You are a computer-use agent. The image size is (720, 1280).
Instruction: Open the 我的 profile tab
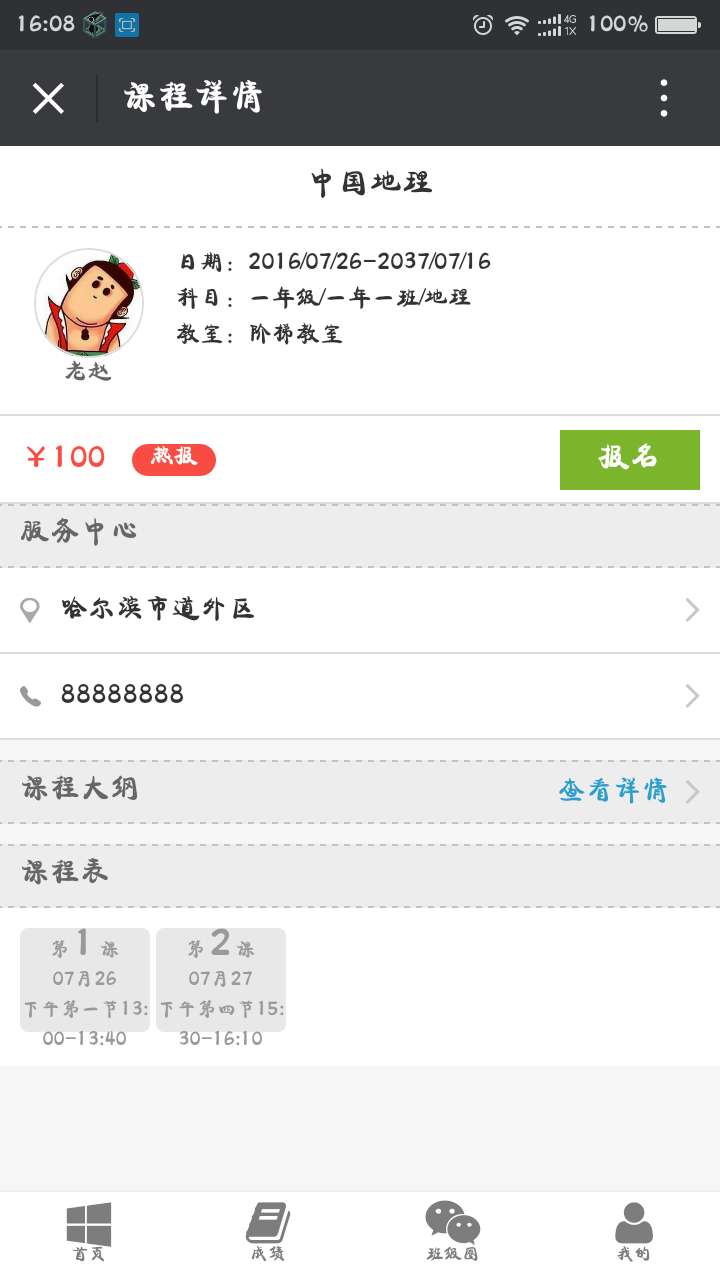[x=633, y=1233]
